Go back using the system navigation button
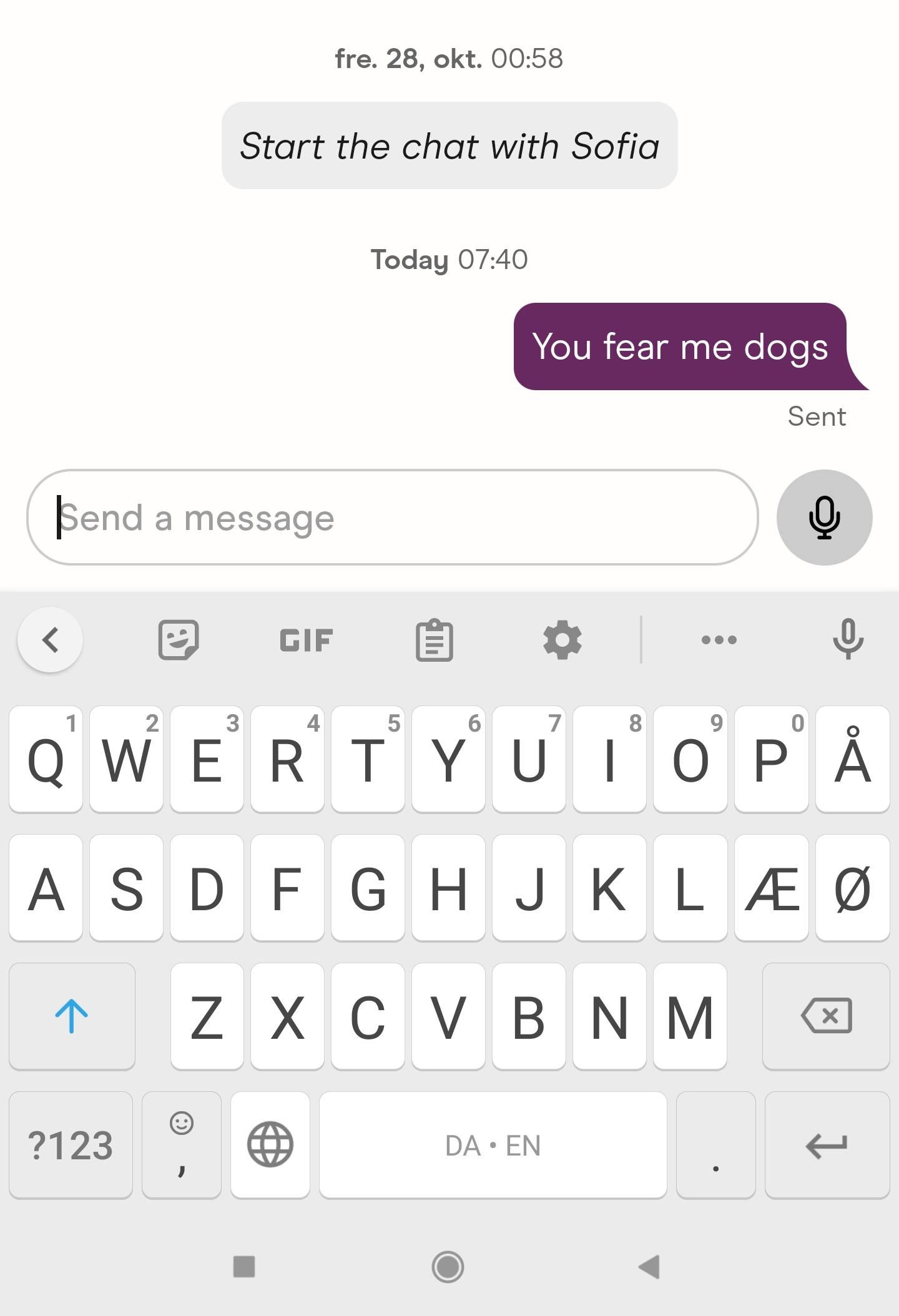The width and height of the screenshot is (899, 1316). pos(649,1267)
